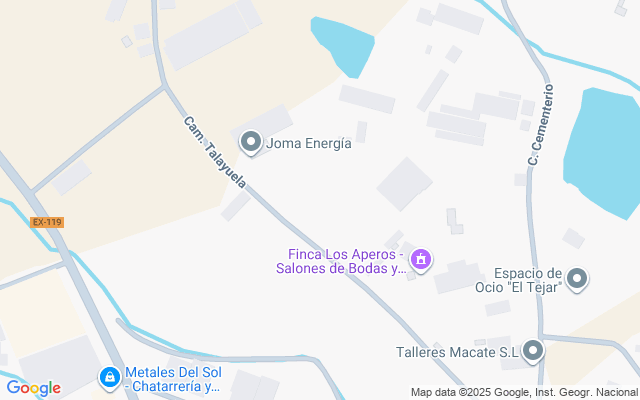This screenshot has width=640, height=400.
Task: Select the Metales Del Sol shop pin
Action: click(x=109, y=377)
